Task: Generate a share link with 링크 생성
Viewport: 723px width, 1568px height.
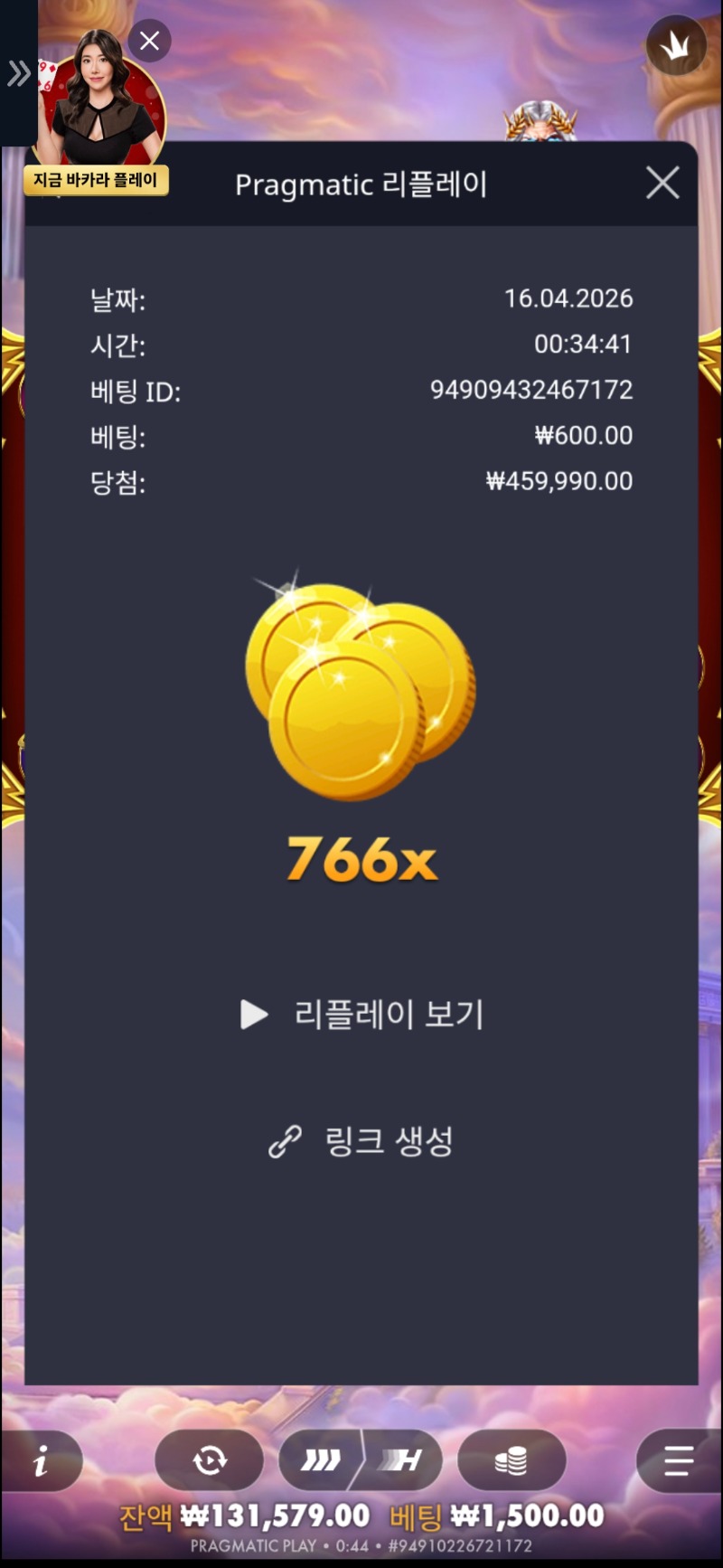Action: coord(361,1142)
